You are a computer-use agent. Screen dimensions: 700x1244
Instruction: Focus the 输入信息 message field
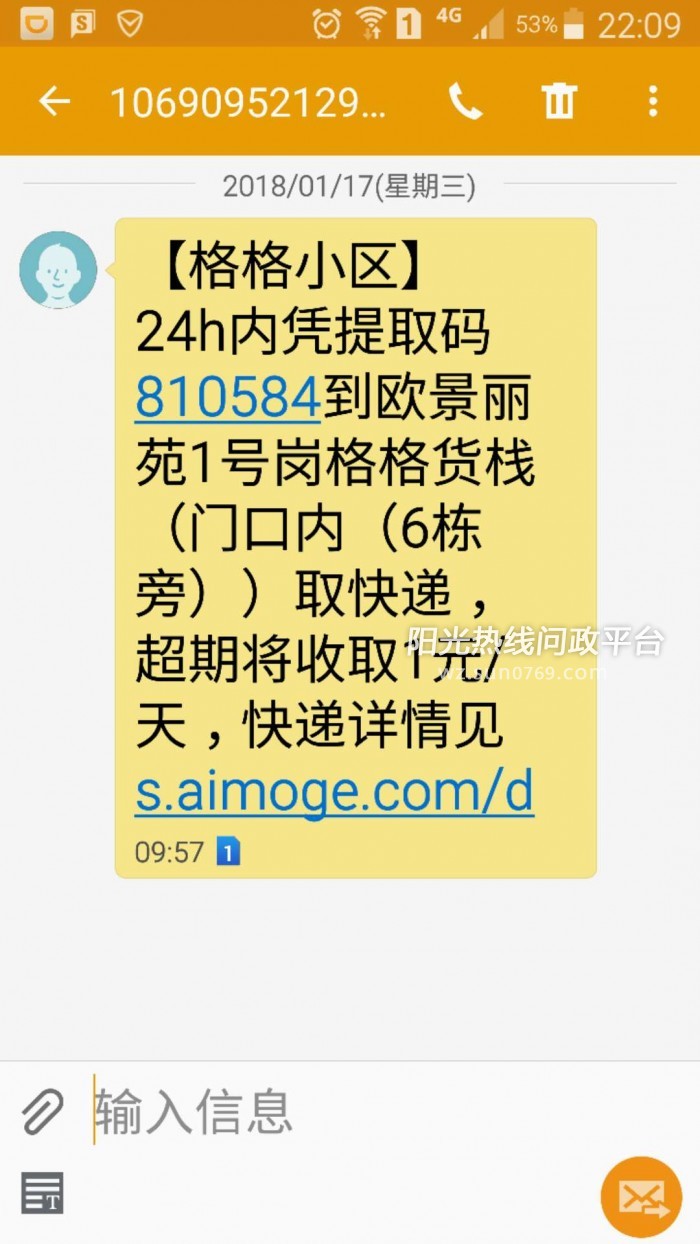point(330,1112)
